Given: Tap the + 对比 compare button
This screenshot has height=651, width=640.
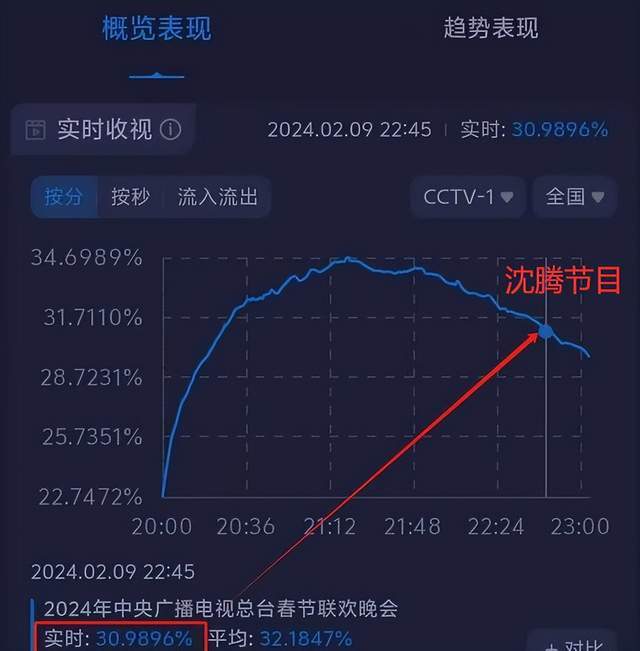Looking at the screenshot, I should coord(572,642).
